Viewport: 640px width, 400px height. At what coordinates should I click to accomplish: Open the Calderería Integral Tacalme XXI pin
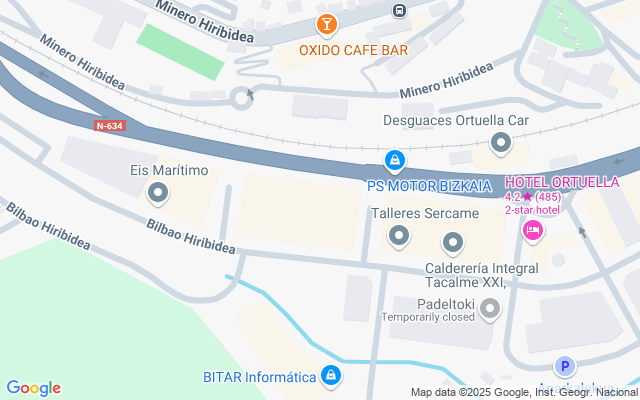point(454,242)
